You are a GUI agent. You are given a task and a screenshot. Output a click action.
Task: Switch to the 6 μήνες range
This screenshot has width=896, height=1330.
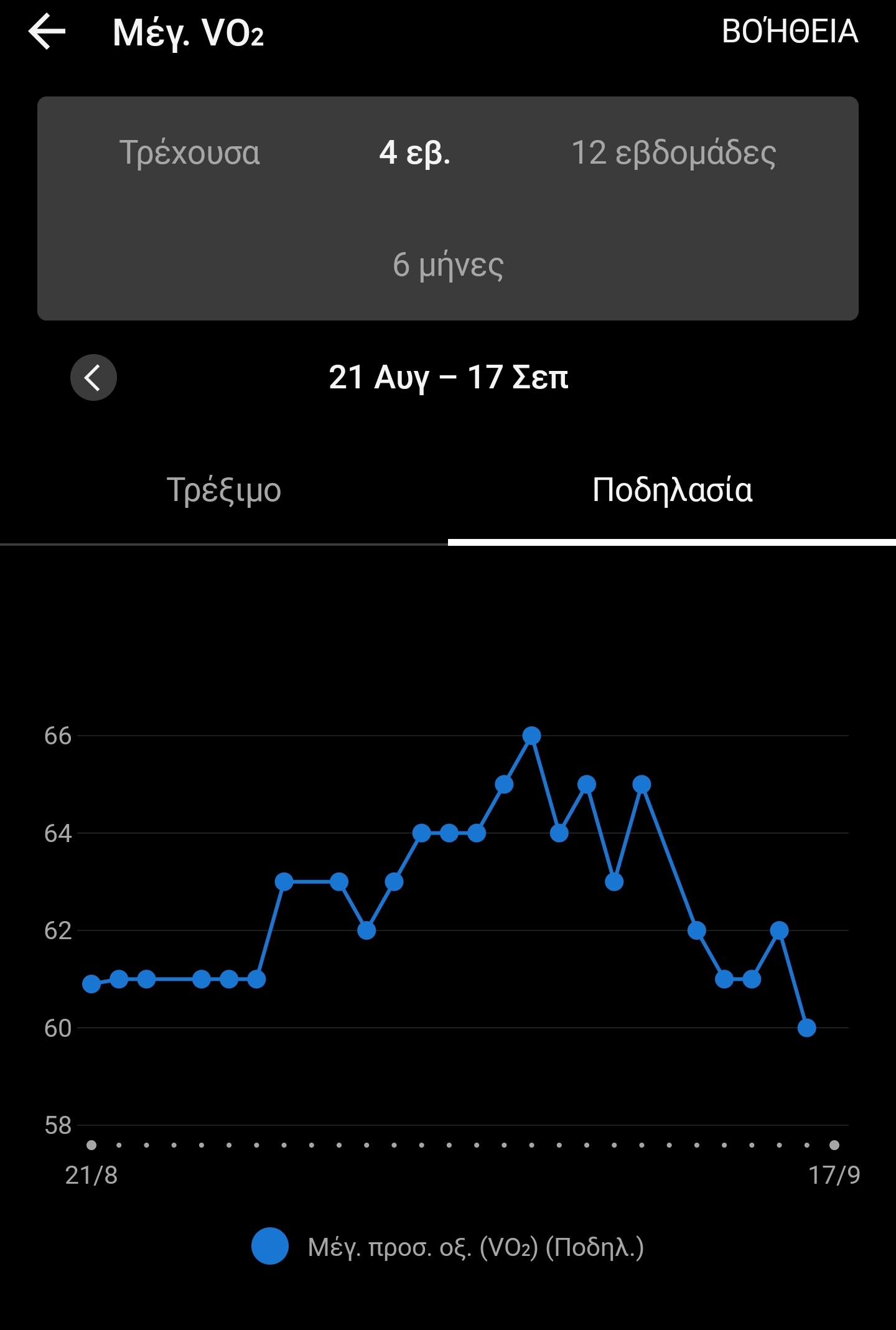click(x=448, y=265)
